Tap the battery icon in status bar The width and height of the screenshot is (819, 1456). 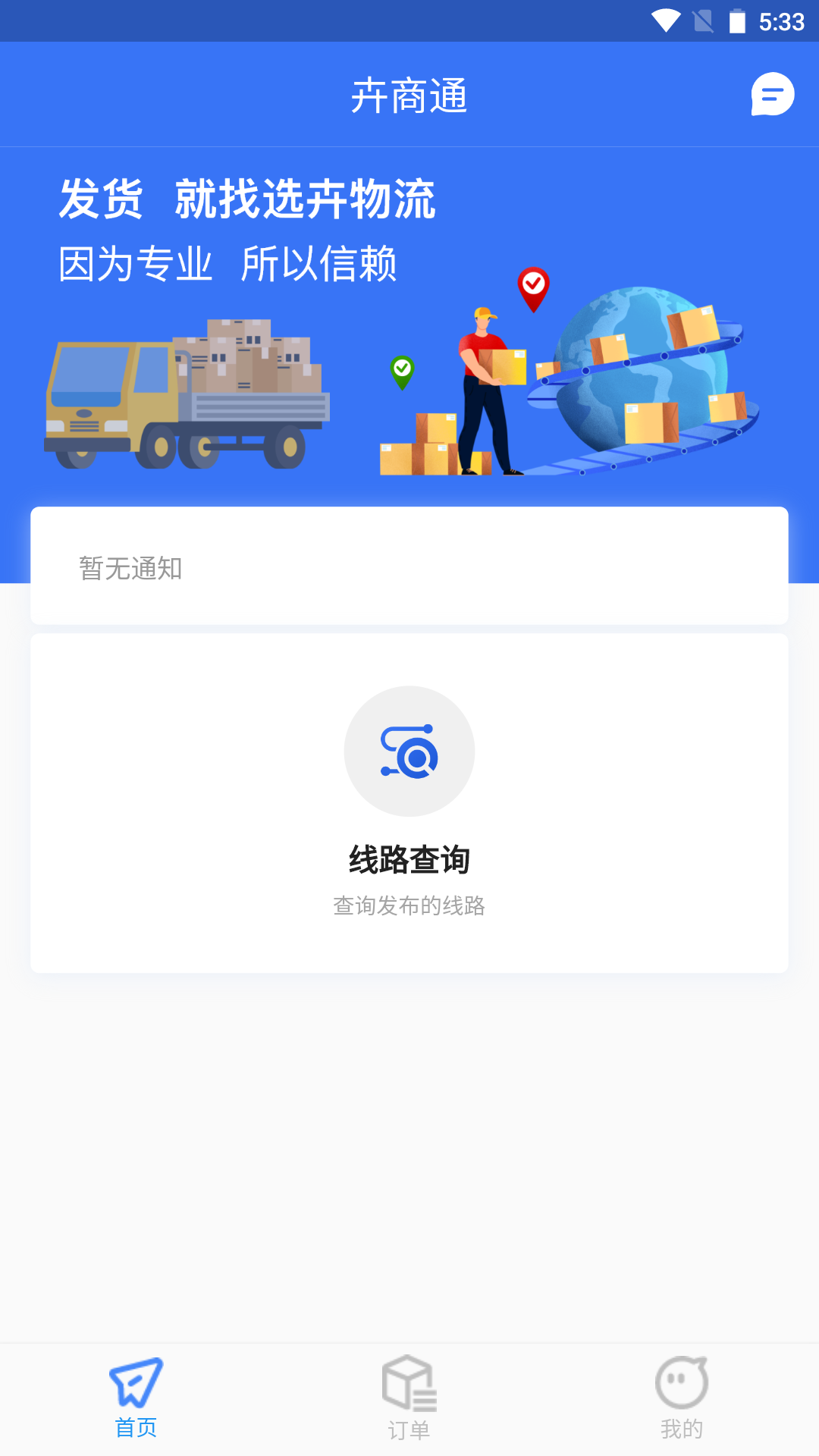[x=736, y=22]
